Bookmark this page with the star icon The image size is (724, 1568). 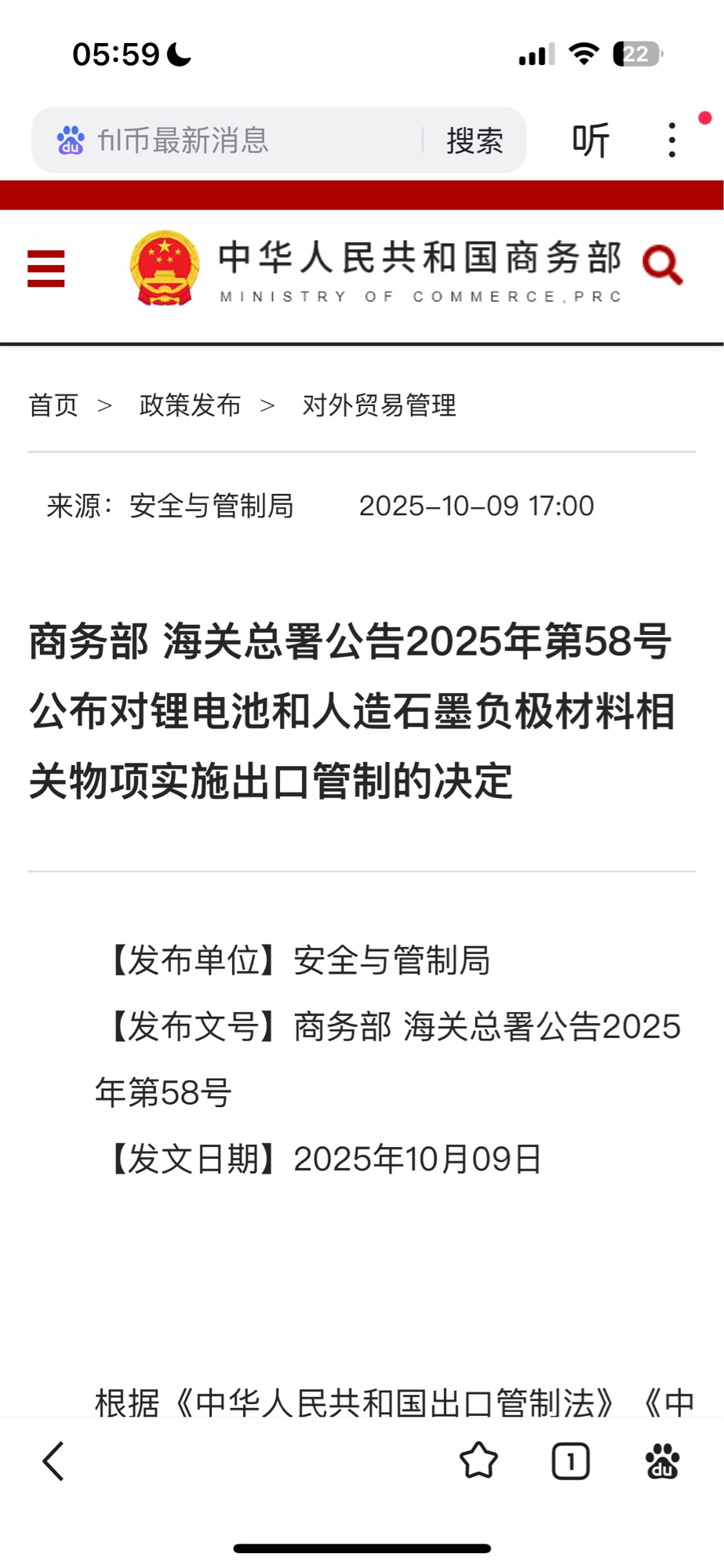point(478,1461)
